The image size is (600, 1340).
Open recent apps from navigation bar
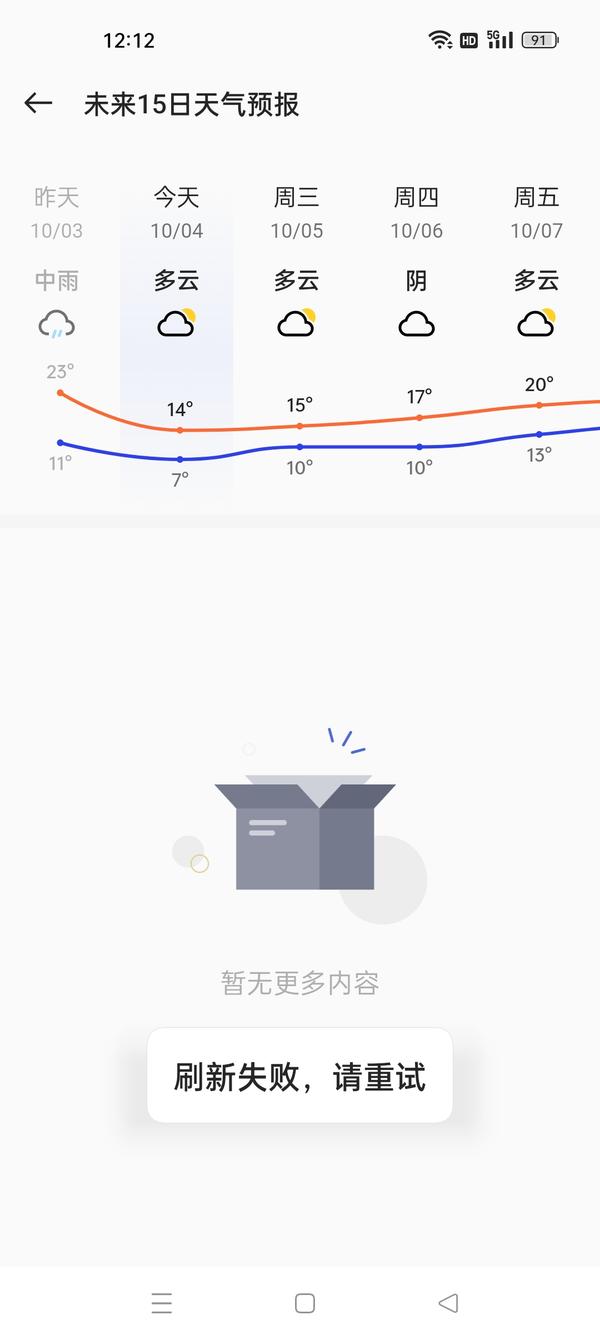point(162,1303)
